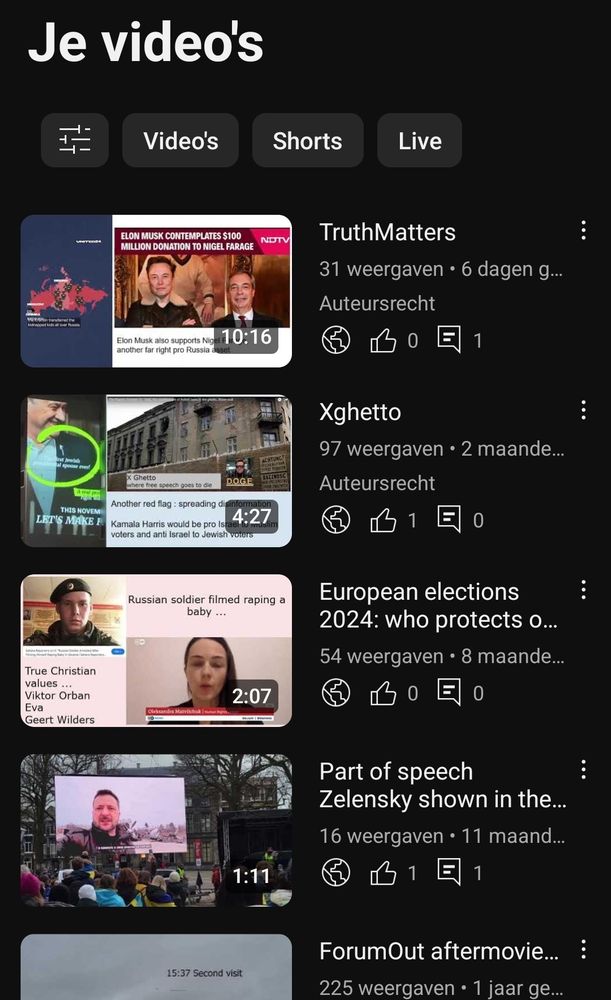611x1000 pixels.
Task: Open overflow menu for ForumOut aftermovie
Action: (583, 949)
